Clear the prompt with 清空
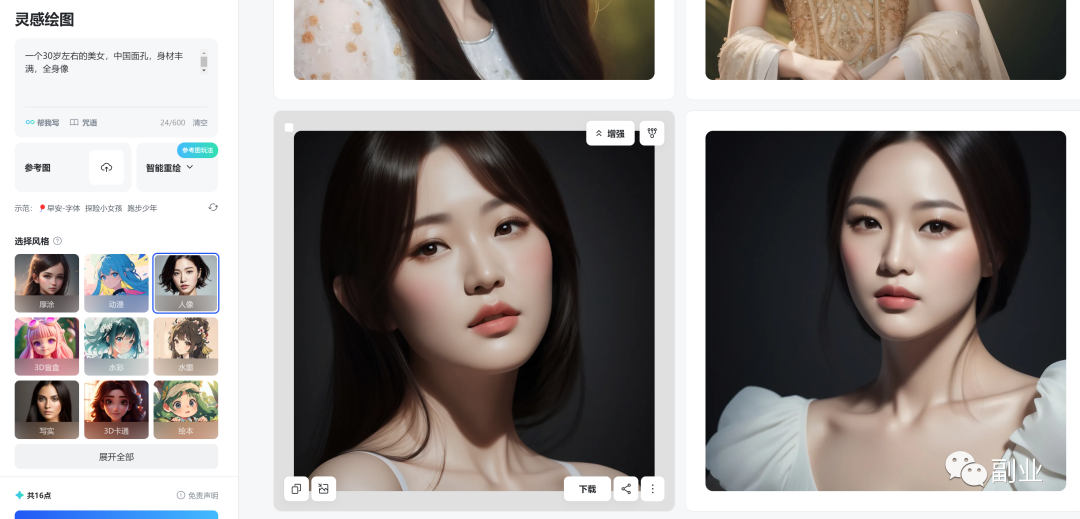The width and height of the screenshot is (1080, 519). pos(200,122)
